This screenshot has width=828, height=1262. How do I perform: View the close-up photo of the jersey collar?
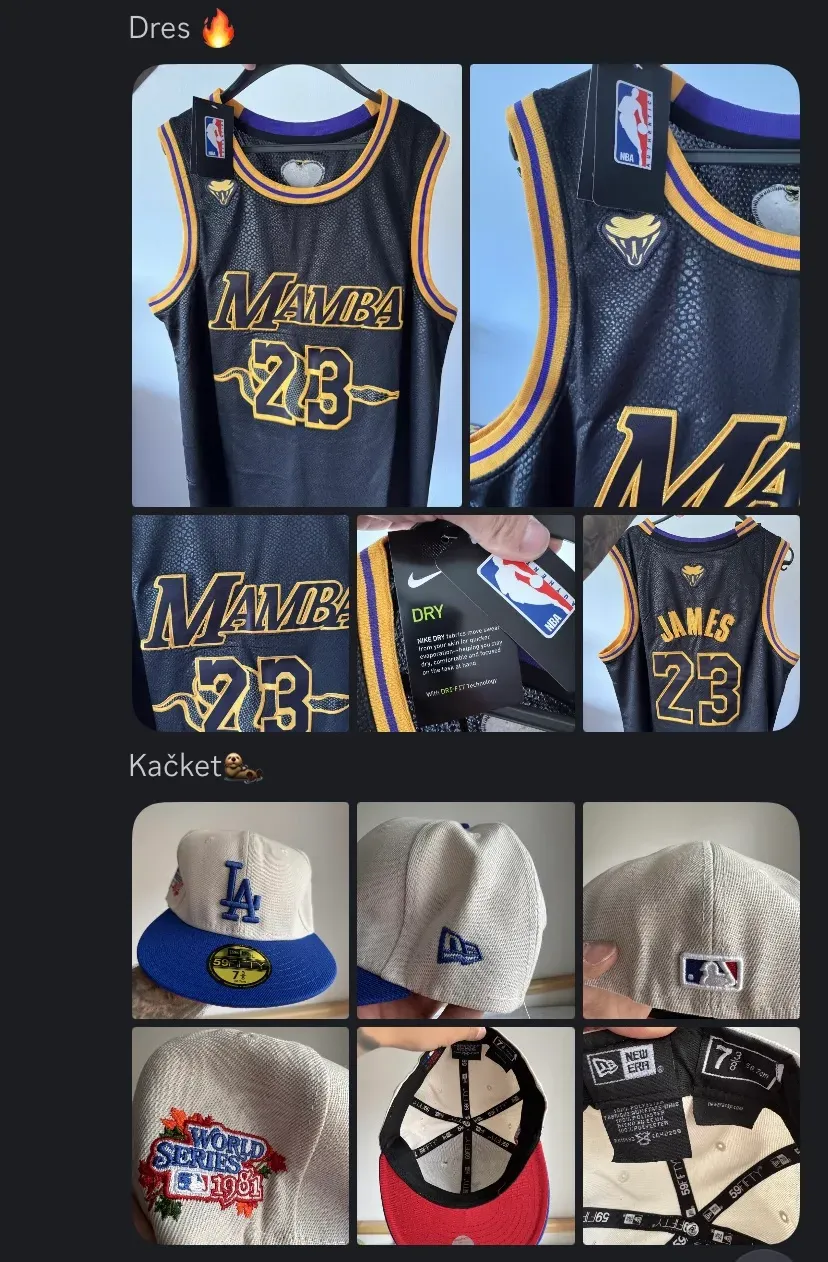tap(635, 285)
